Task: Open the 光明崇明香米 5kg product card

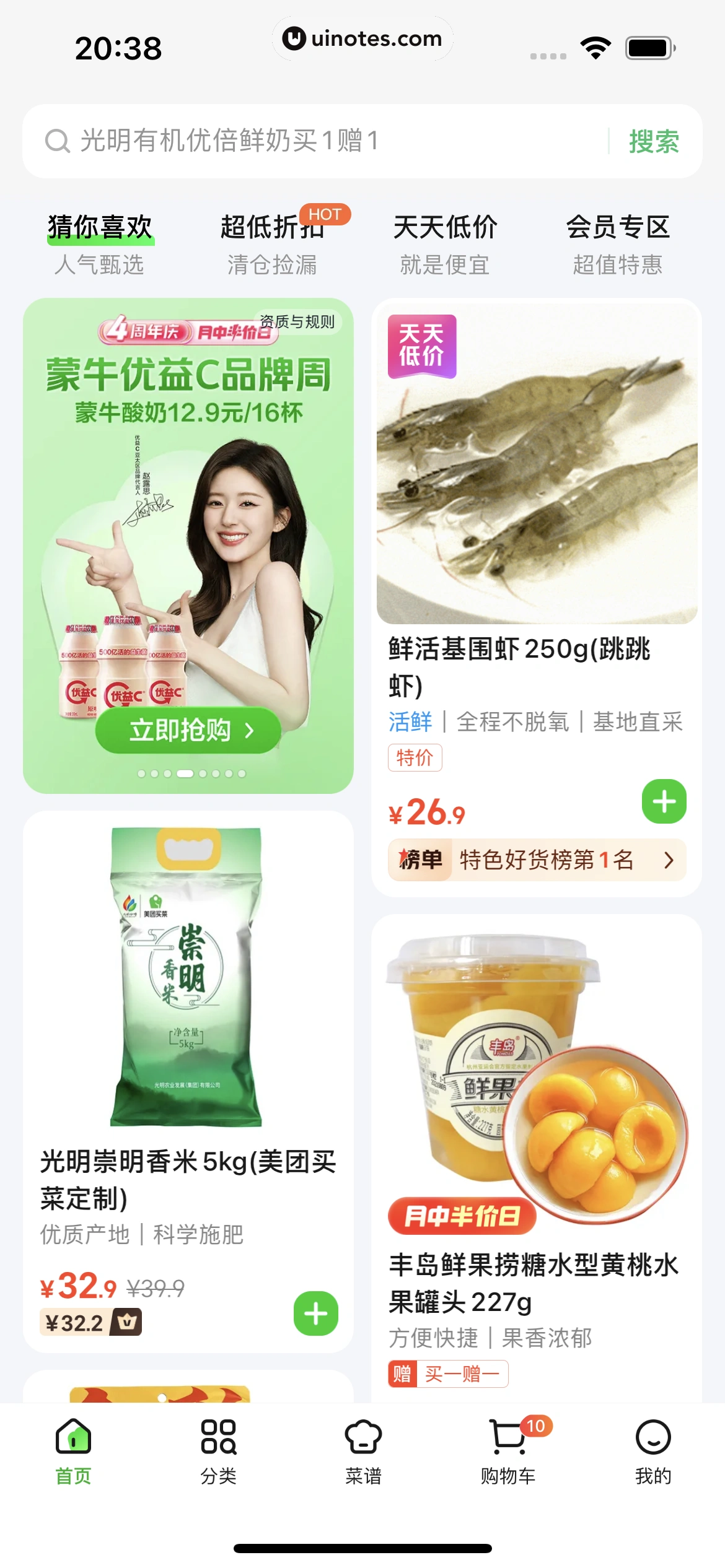Action: coord(188,1022)
